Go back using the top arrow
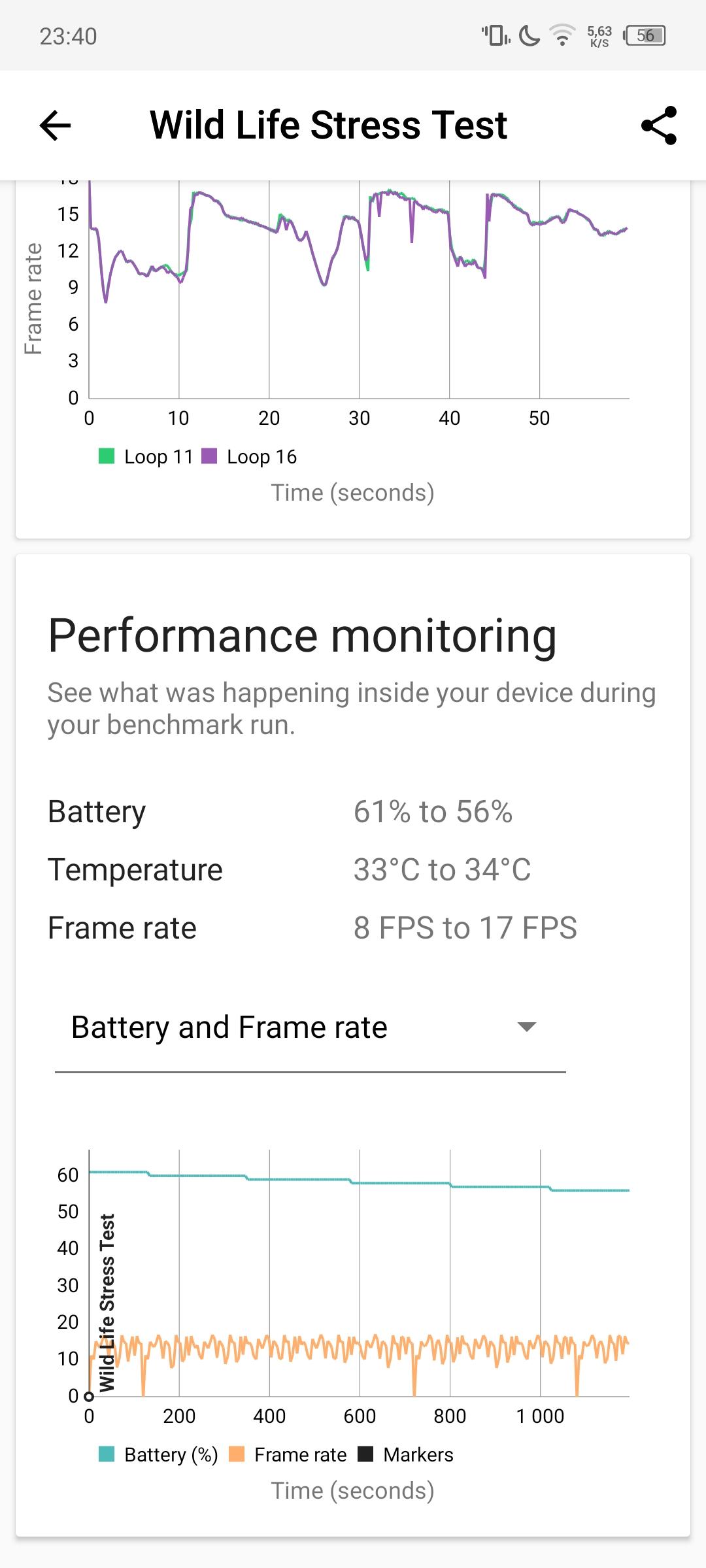 click(55, 125)
